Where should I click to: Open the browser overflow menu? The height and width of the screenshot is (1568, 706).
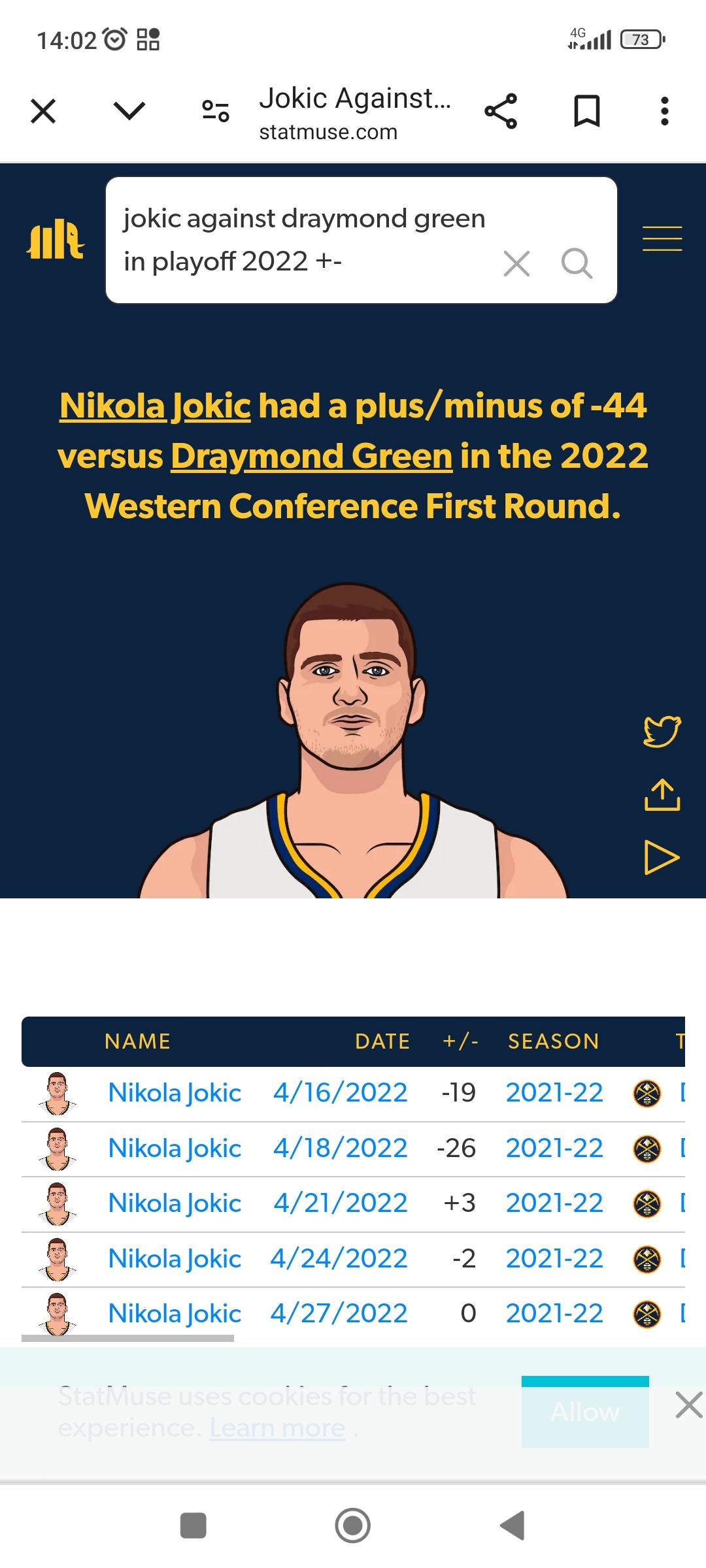[x=664, y=111]
